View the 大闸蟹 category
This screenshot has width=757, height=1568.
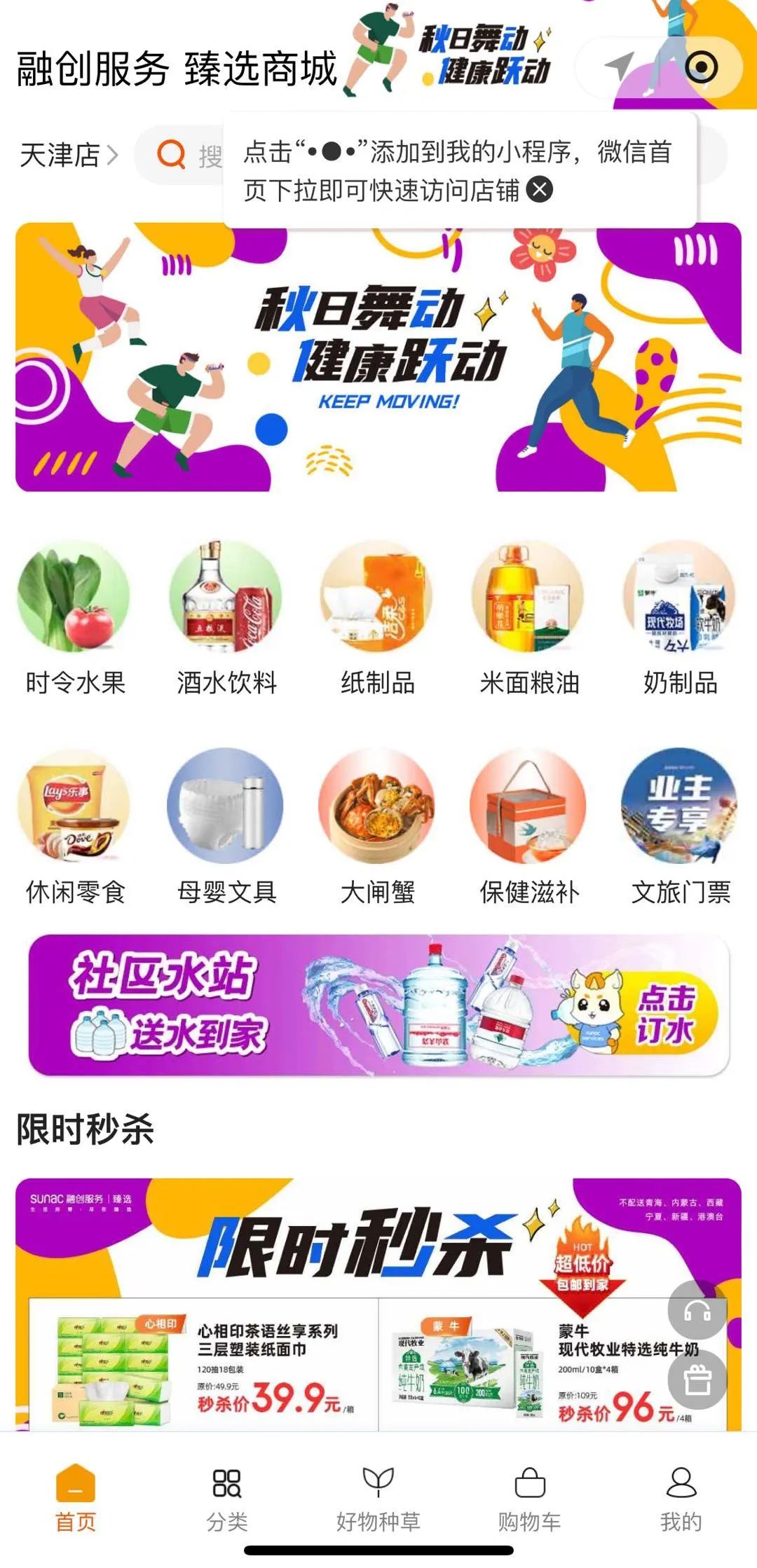(x=378, y=827)
